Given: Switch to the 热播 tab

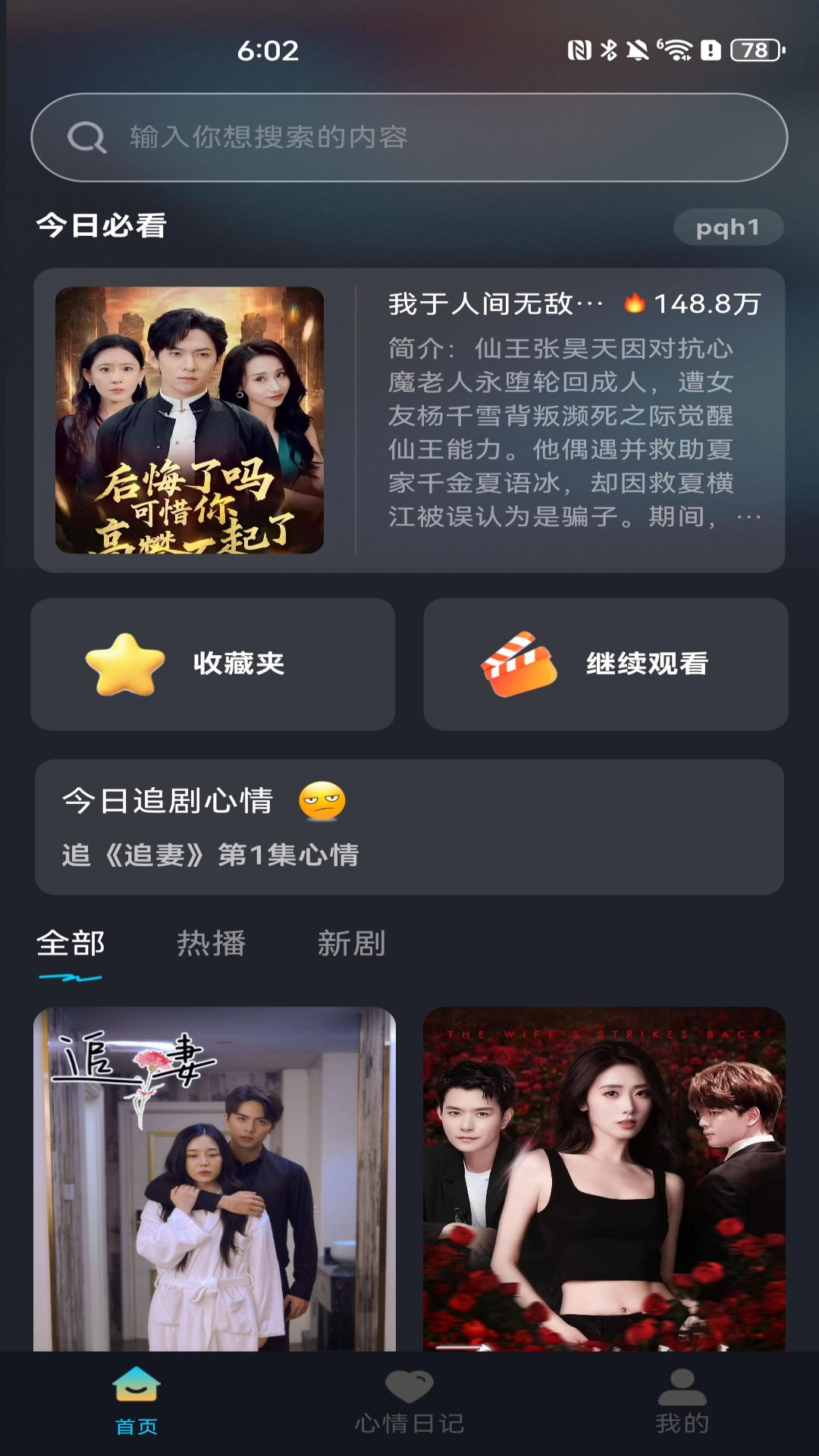Looking at the screenshot, I should (211, 944).
